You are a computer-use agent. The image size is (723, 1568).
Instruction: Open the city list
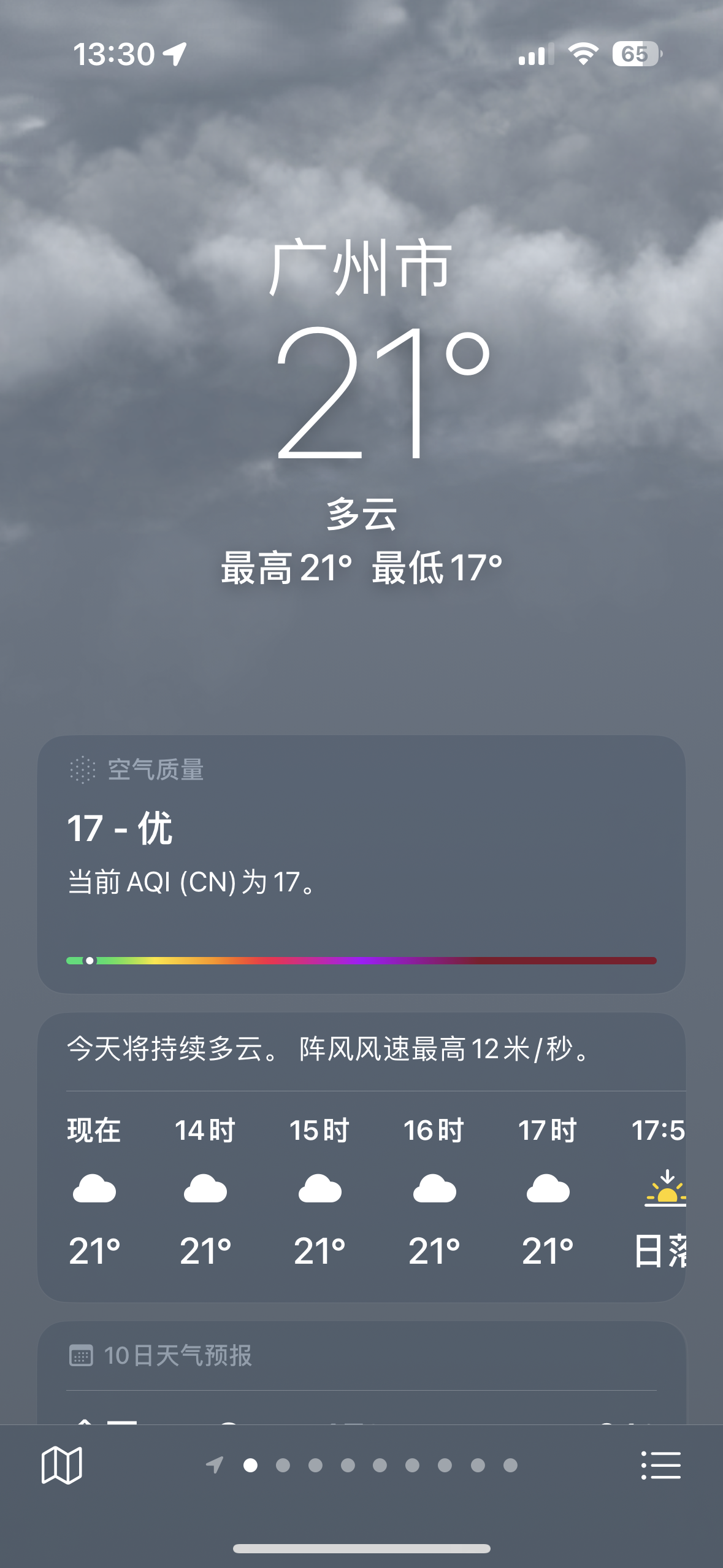tap(660, 1465)
